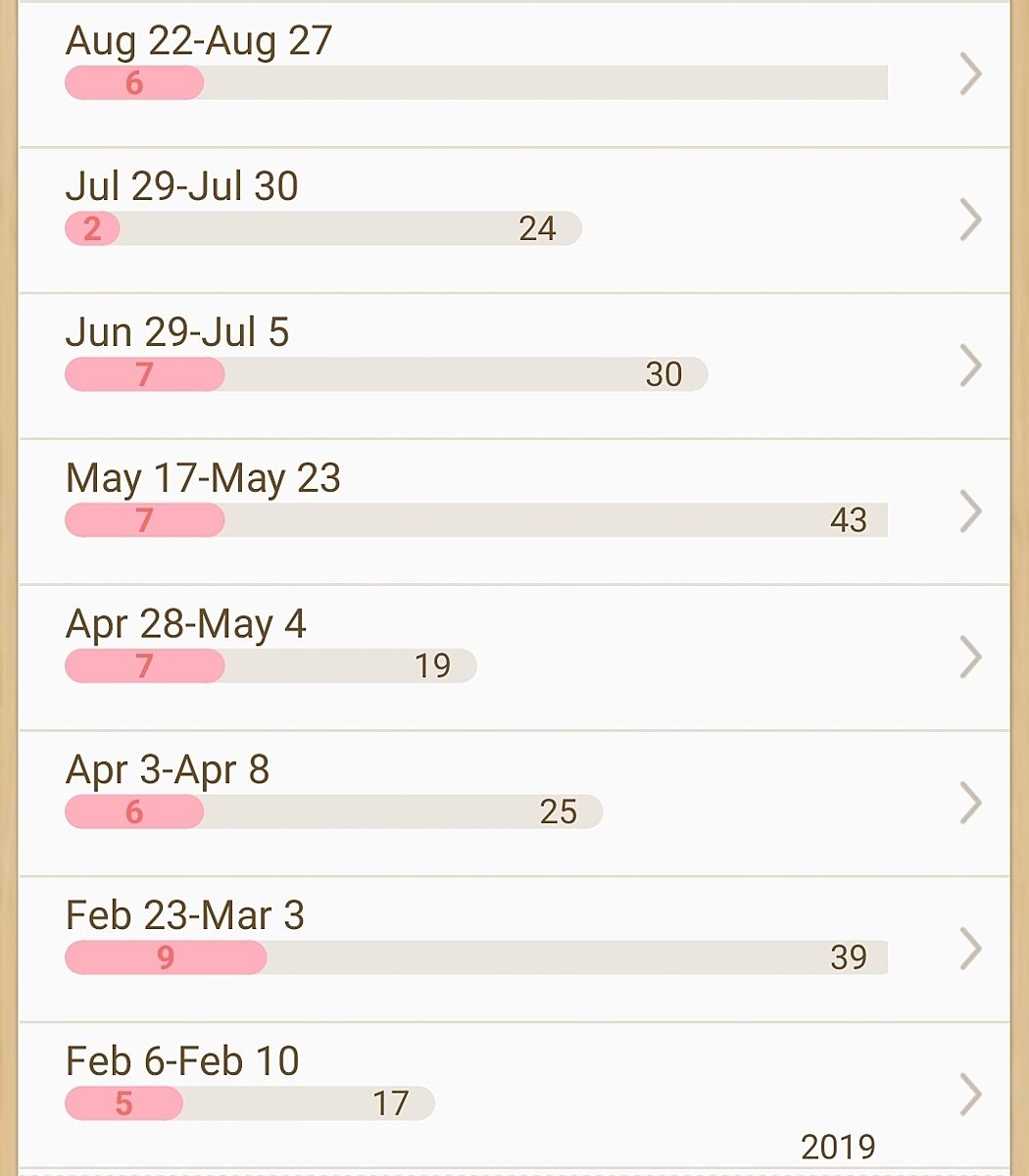1029x1176 pixels.
Task: Show the Apr 3-Apr 8 period log
Action: [x=514, y=804]
